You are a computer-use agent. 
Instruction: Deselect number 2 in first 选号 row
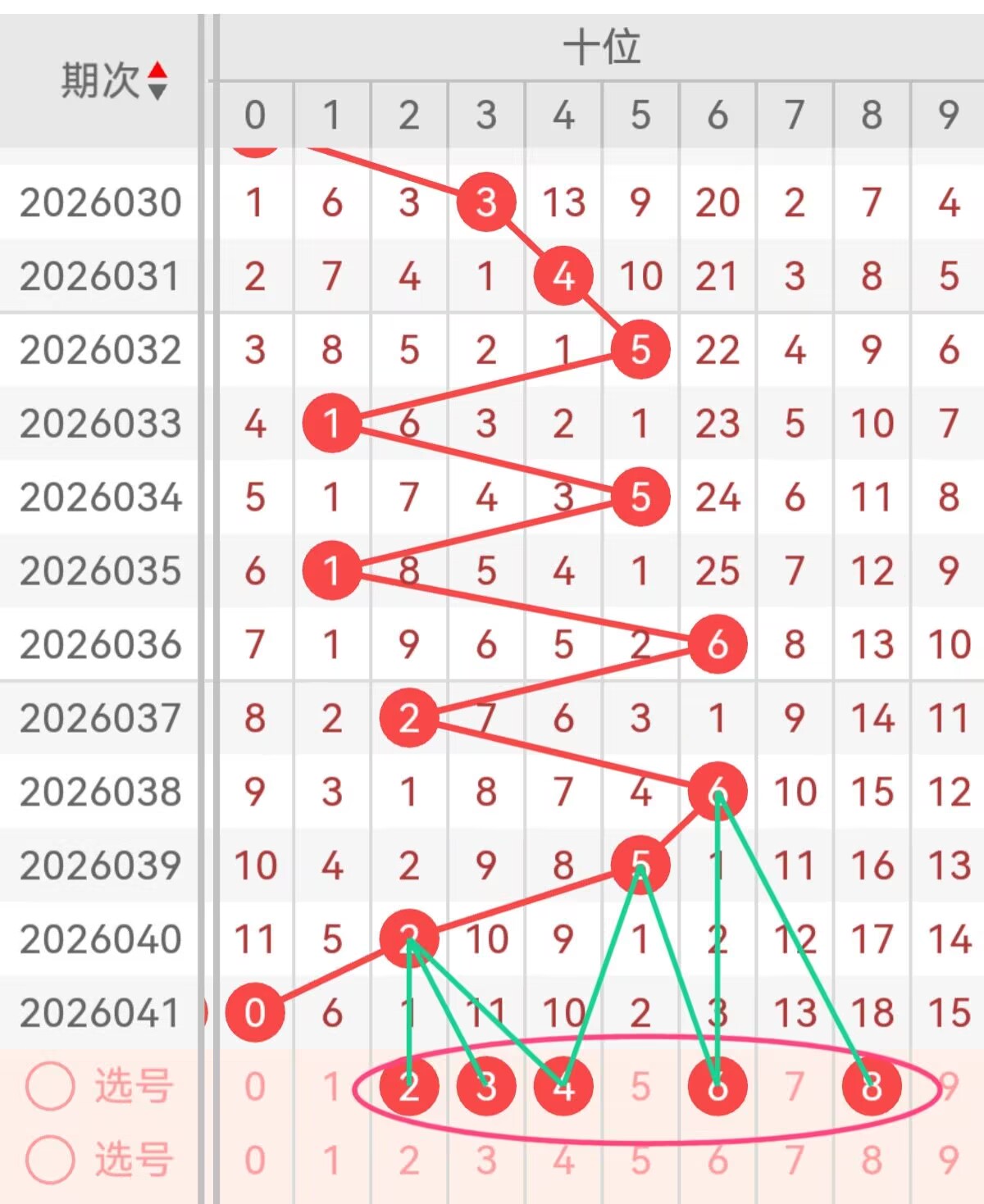pos(408,1087)
